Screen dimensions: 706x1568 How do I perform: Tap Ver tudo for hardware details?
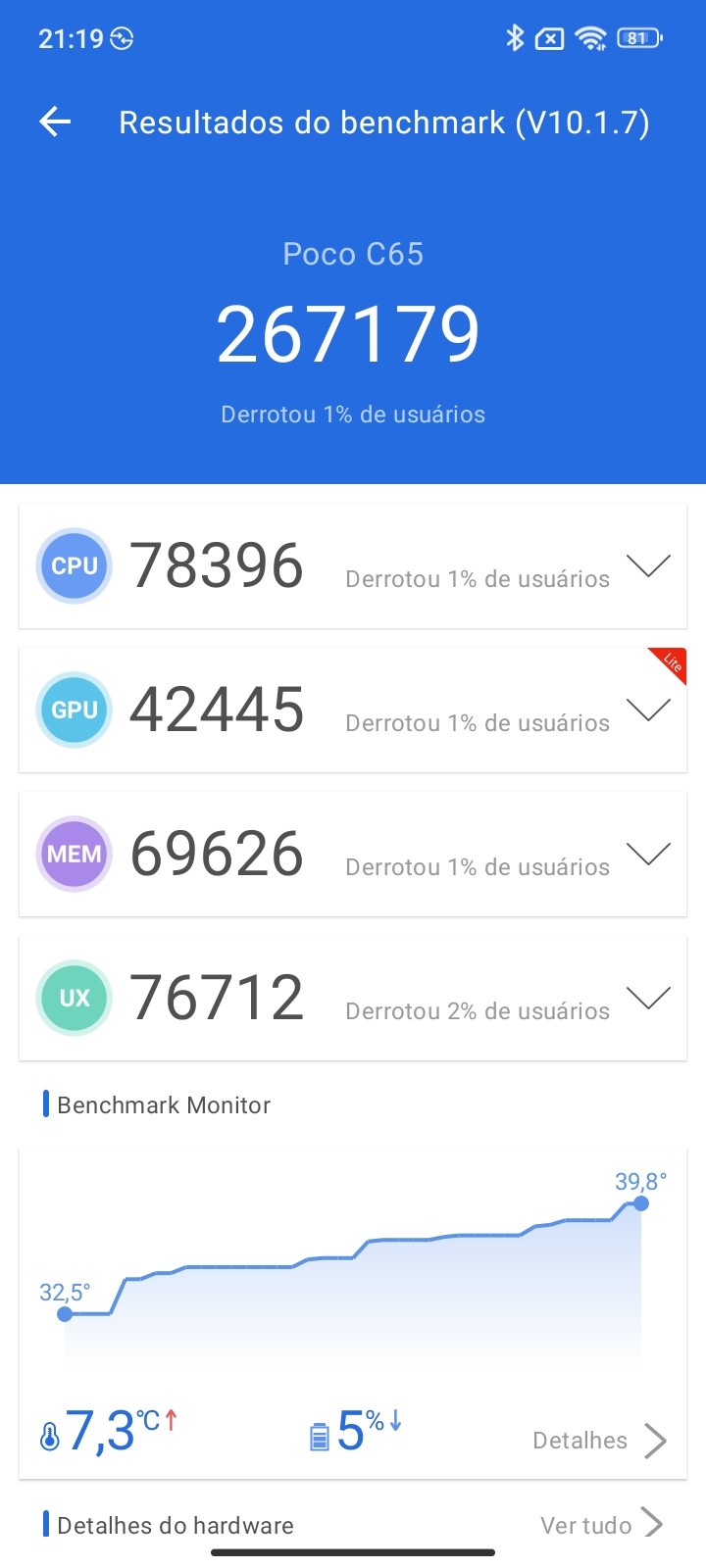(x=600, y=1525)
